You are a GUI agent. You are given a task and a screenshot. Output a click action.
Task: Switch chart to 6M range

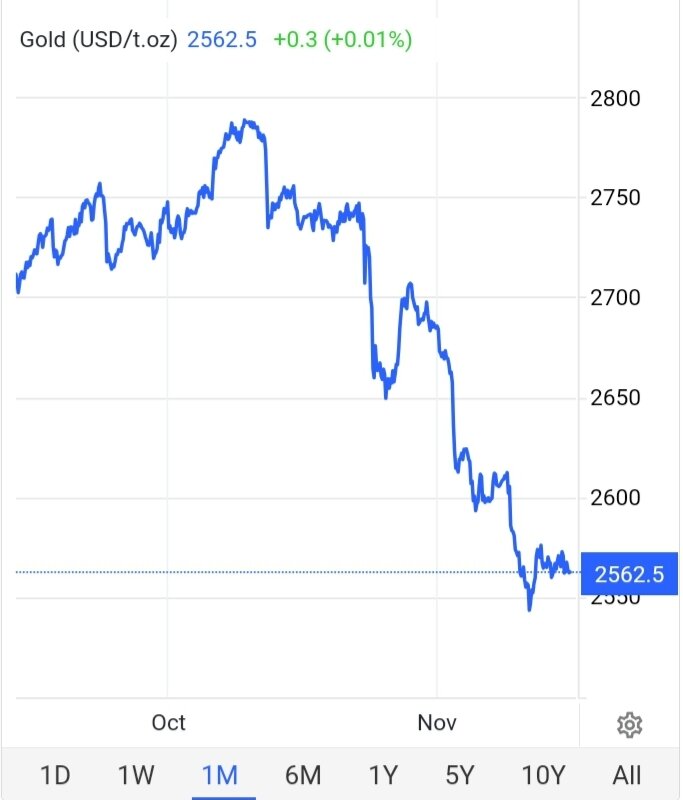302,774
